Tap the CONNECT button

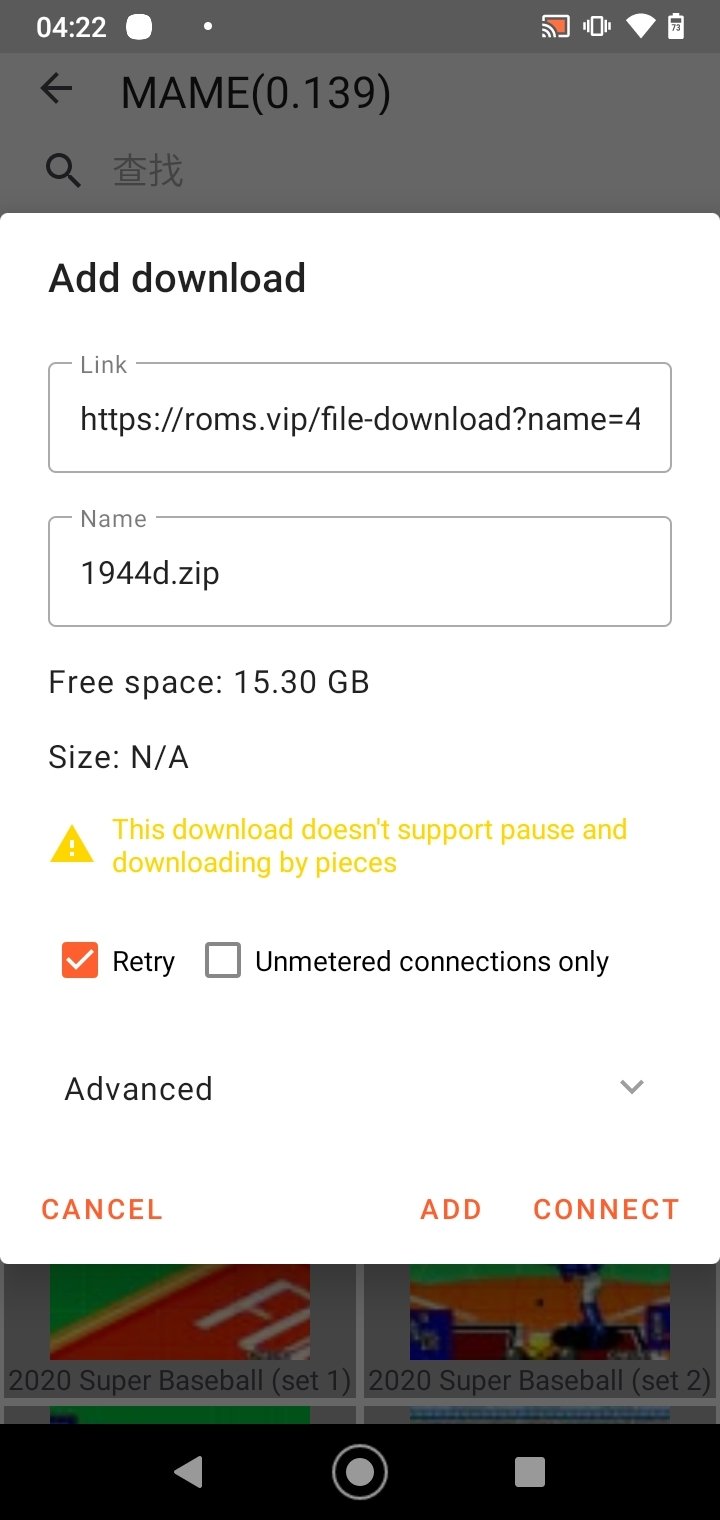click(606, 1209)
